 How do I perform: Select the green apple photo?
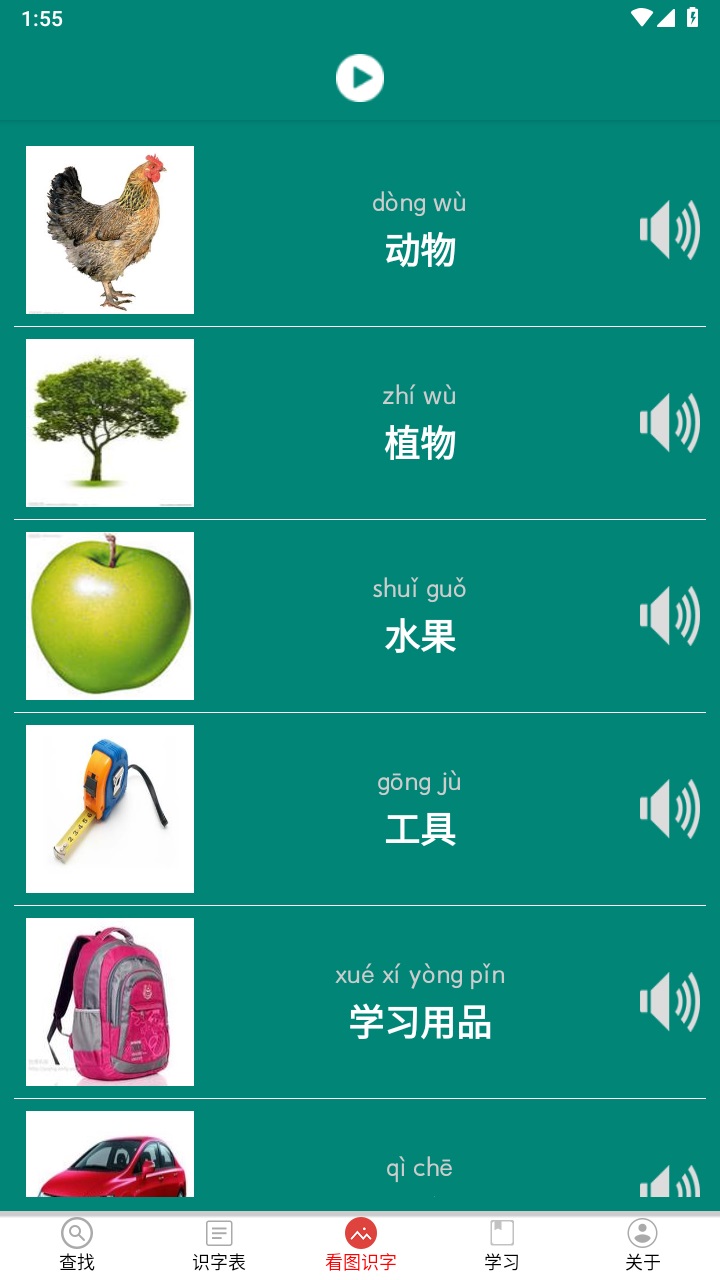tap(109, 615)
